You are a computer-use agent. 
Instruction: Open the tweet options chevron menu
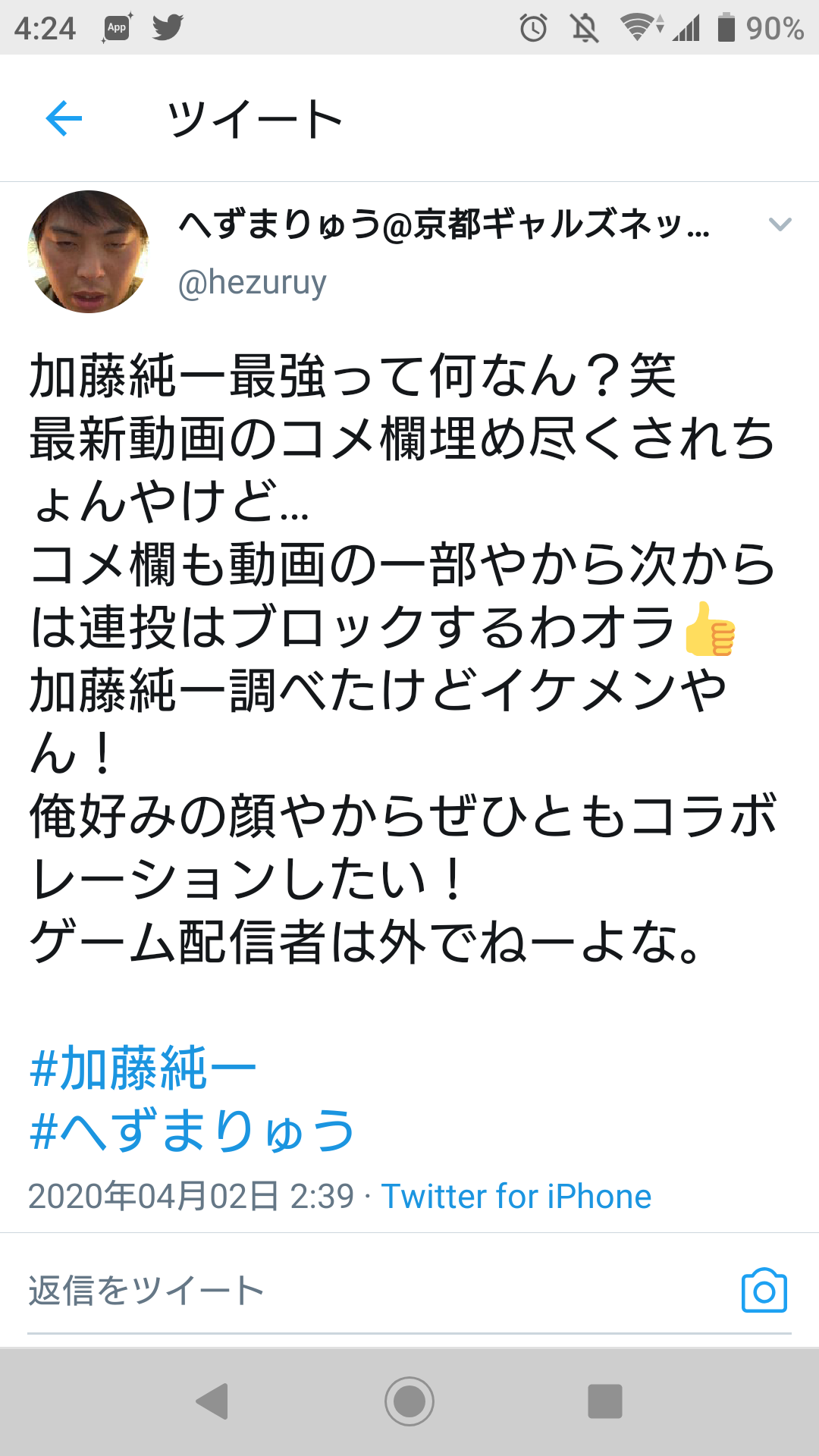coord(780,224)
